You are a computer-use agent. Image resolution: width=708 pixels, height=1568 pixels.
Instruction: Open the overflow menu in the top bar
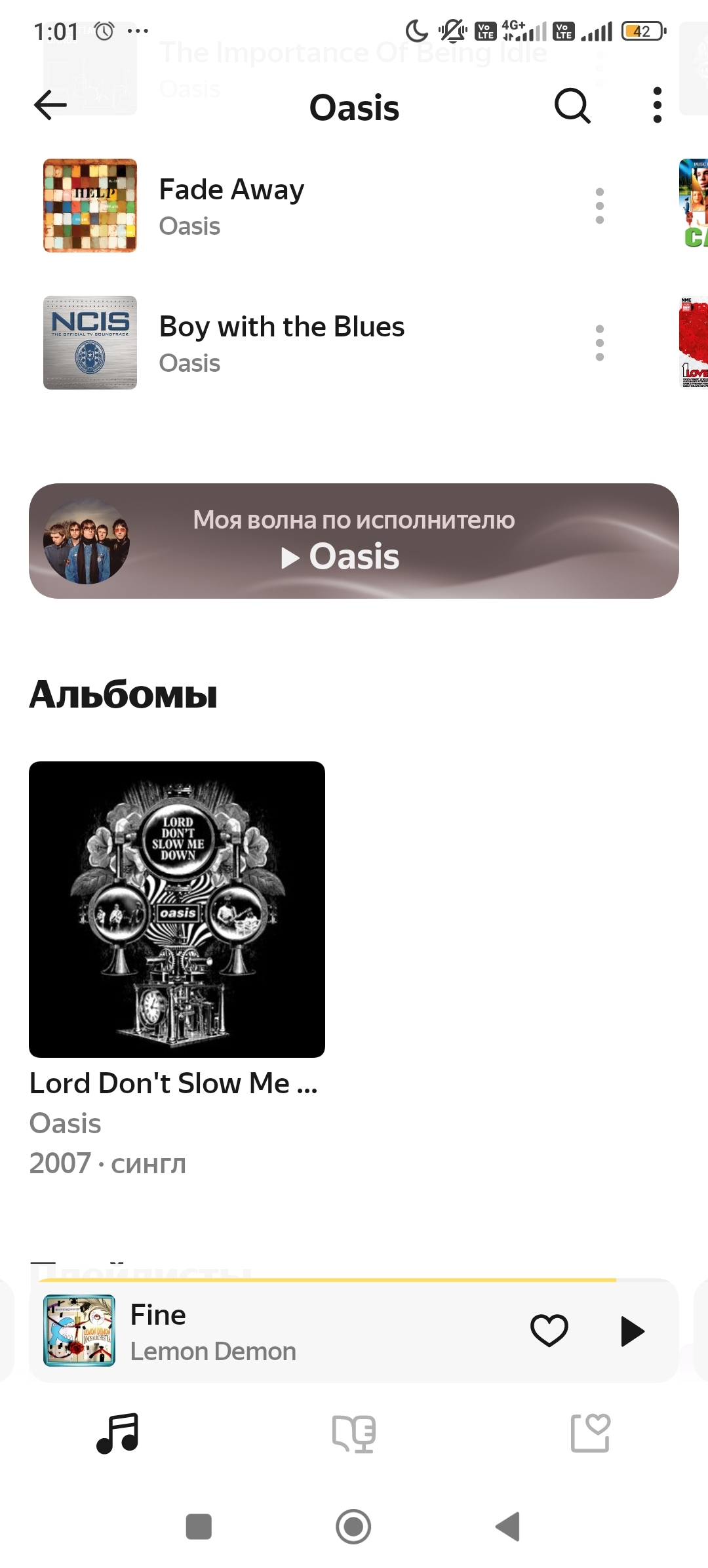pos(657,105)
